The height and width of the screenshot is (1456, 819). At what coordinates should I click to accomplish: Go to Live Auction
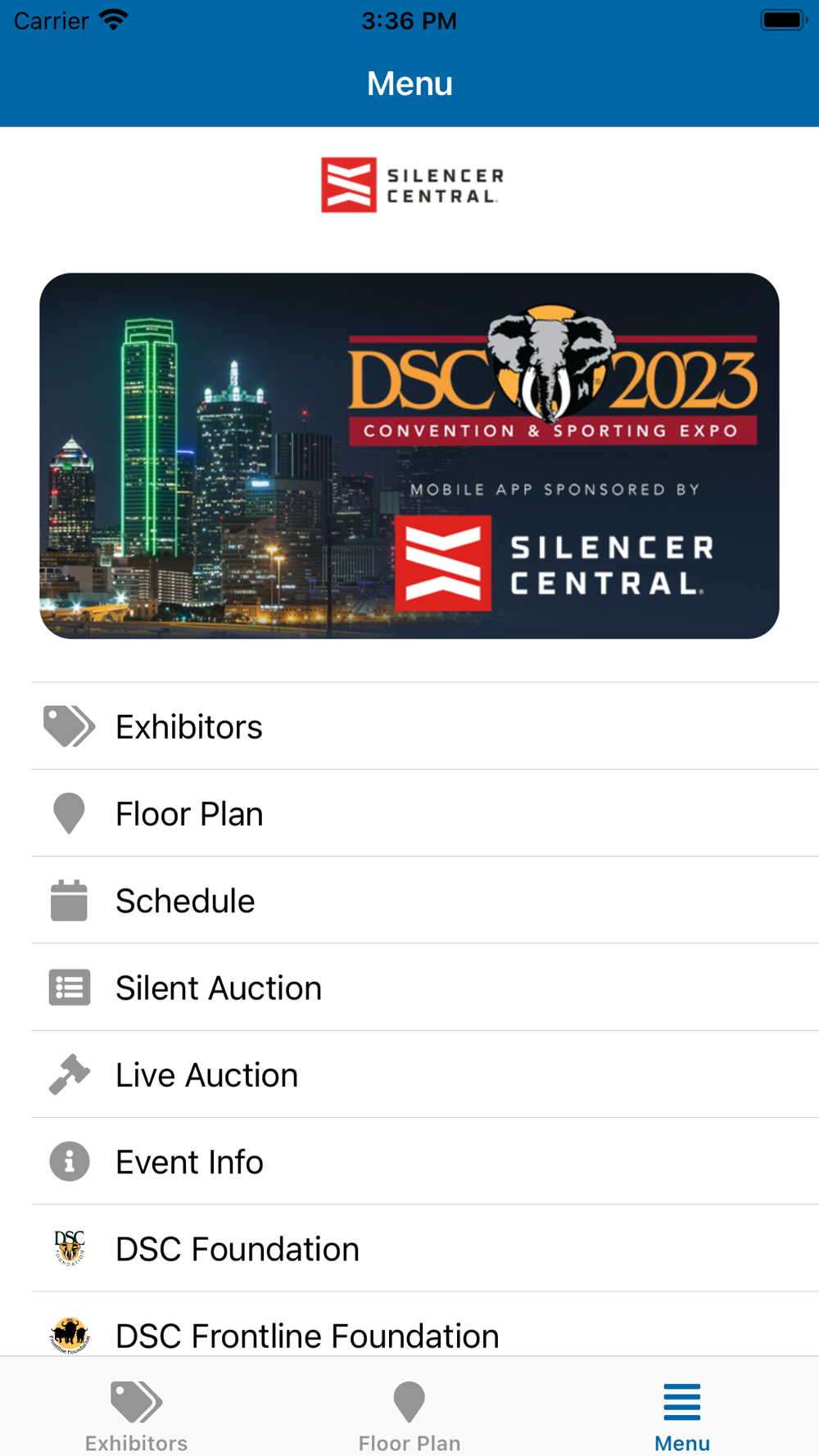click(x=425, y=1074)
